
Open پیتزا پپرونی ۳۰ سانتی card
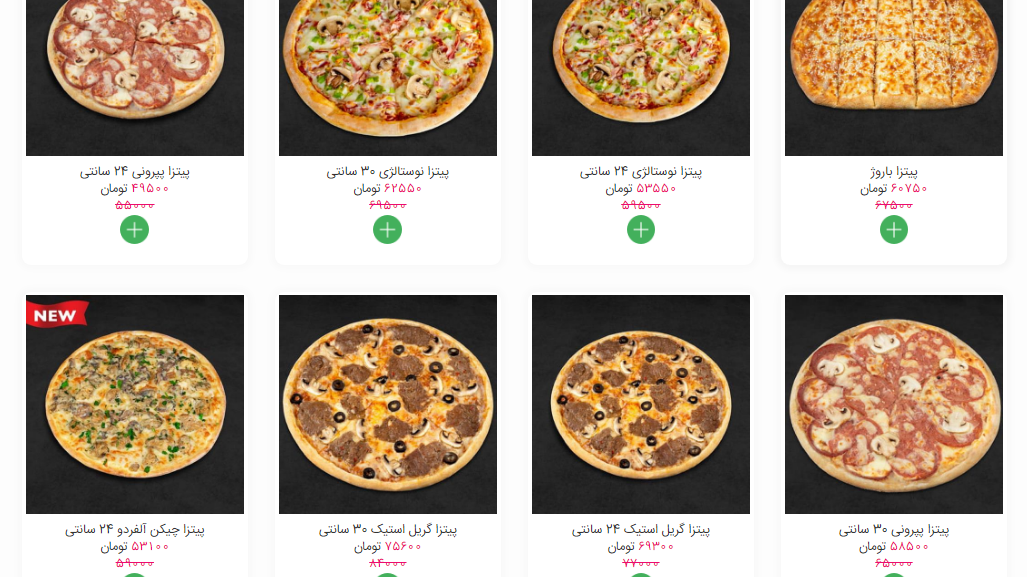pyautogui.click(x=894, y=405)
